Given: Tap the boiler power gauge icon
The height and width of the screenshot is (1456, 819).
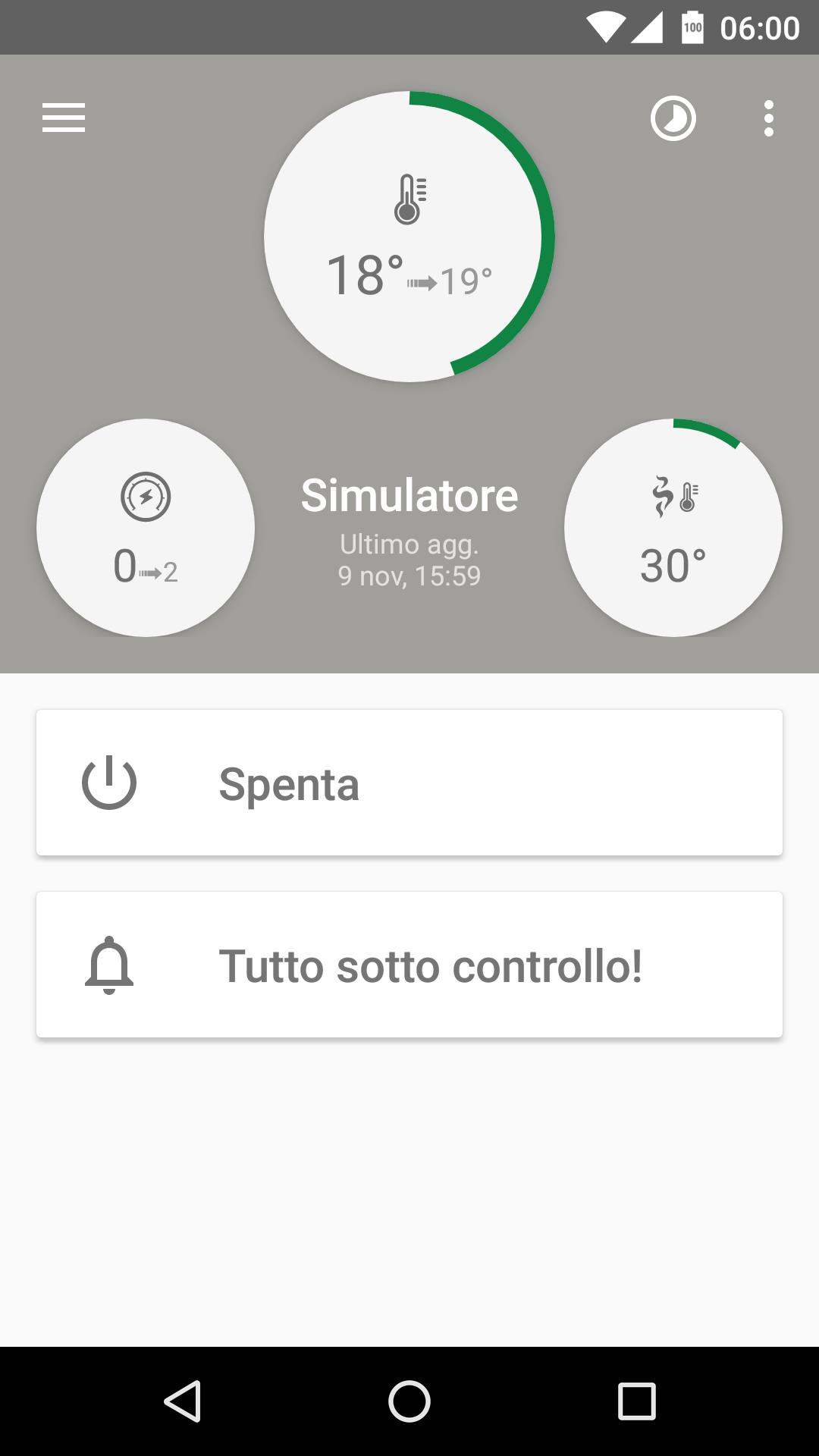Looking at the screenshot, I should (146, 497).
